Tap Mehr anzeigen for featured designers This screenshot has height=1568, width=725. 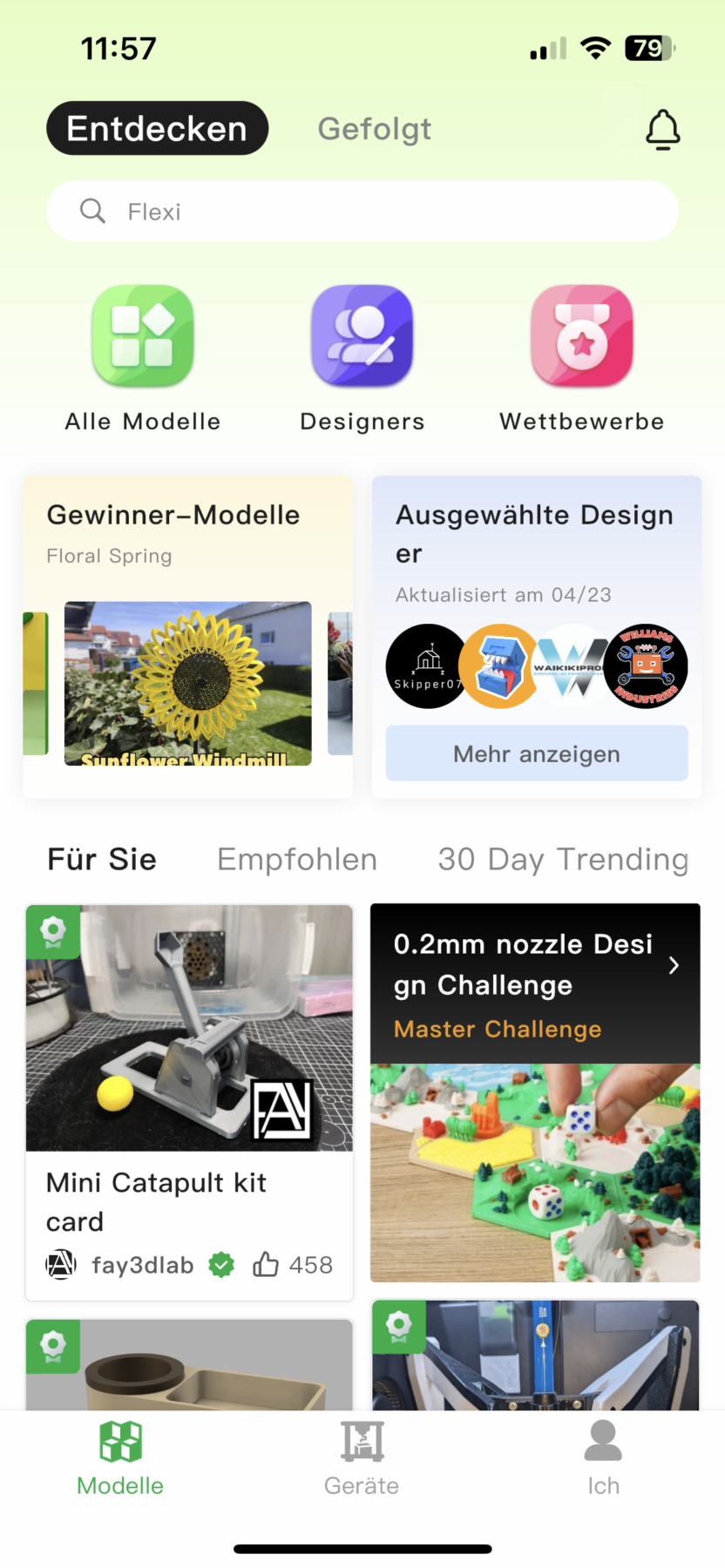click(x=537, y=754)
